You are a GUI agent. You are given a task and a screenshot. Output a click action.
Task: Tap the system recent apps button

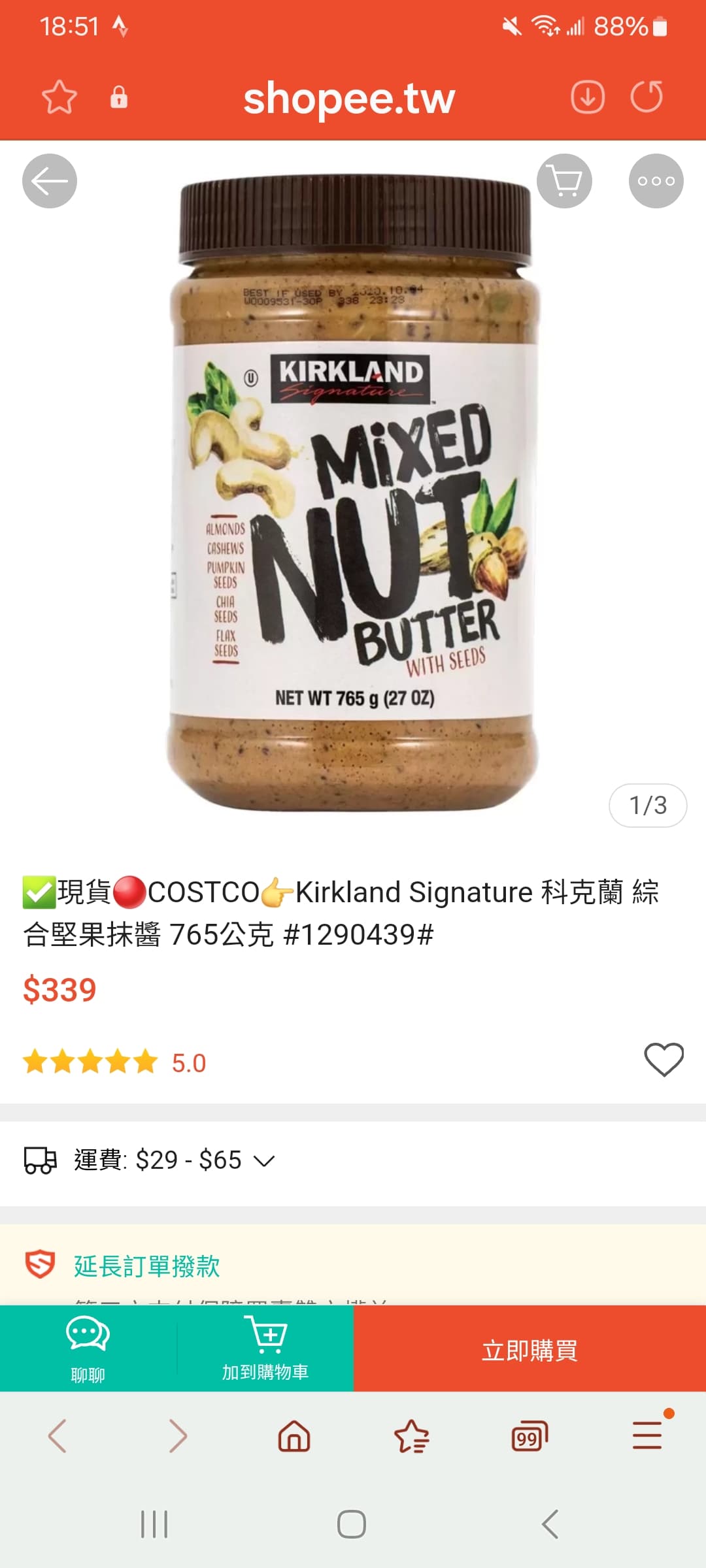[x=154, y=1524]
